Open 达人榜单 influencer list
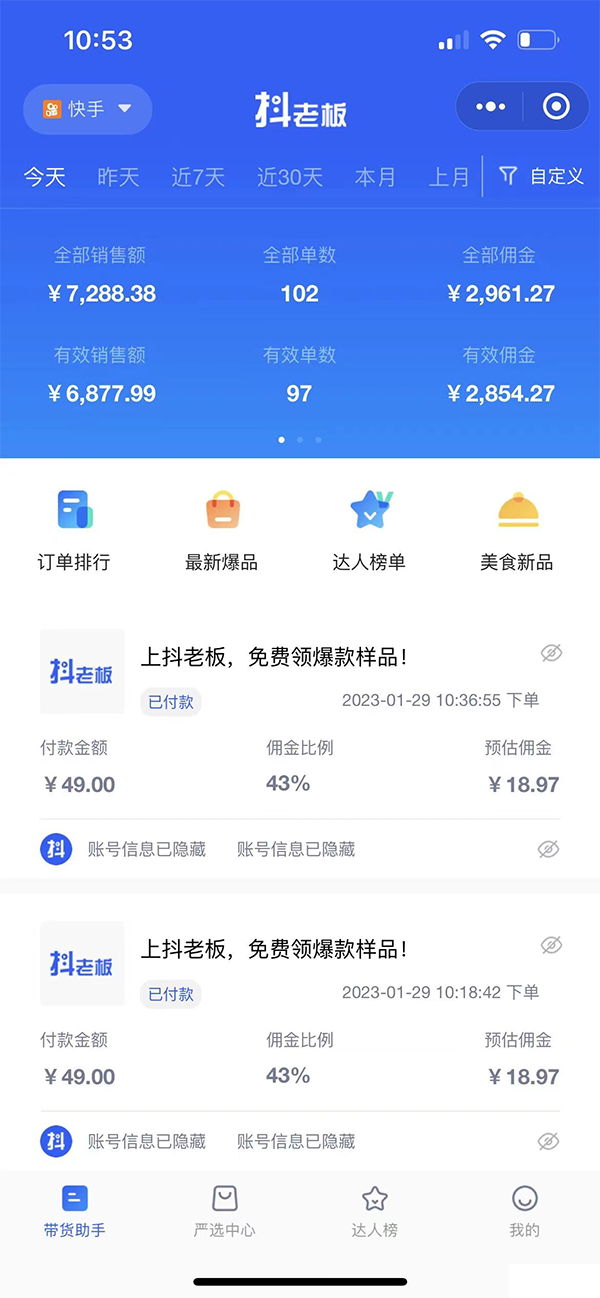Screen dimensions: 600x1298 coord(369,530)
